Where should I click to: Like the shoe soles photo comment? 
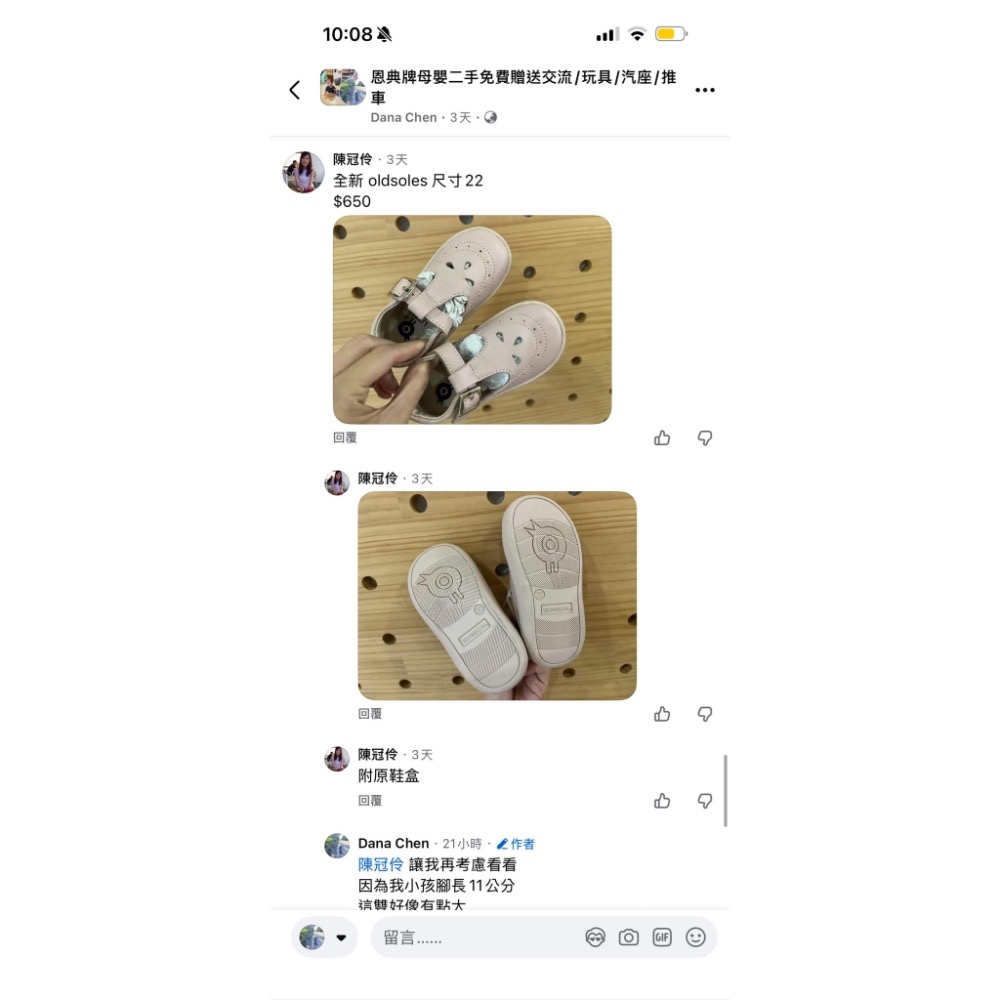click(x=662, y=714)
